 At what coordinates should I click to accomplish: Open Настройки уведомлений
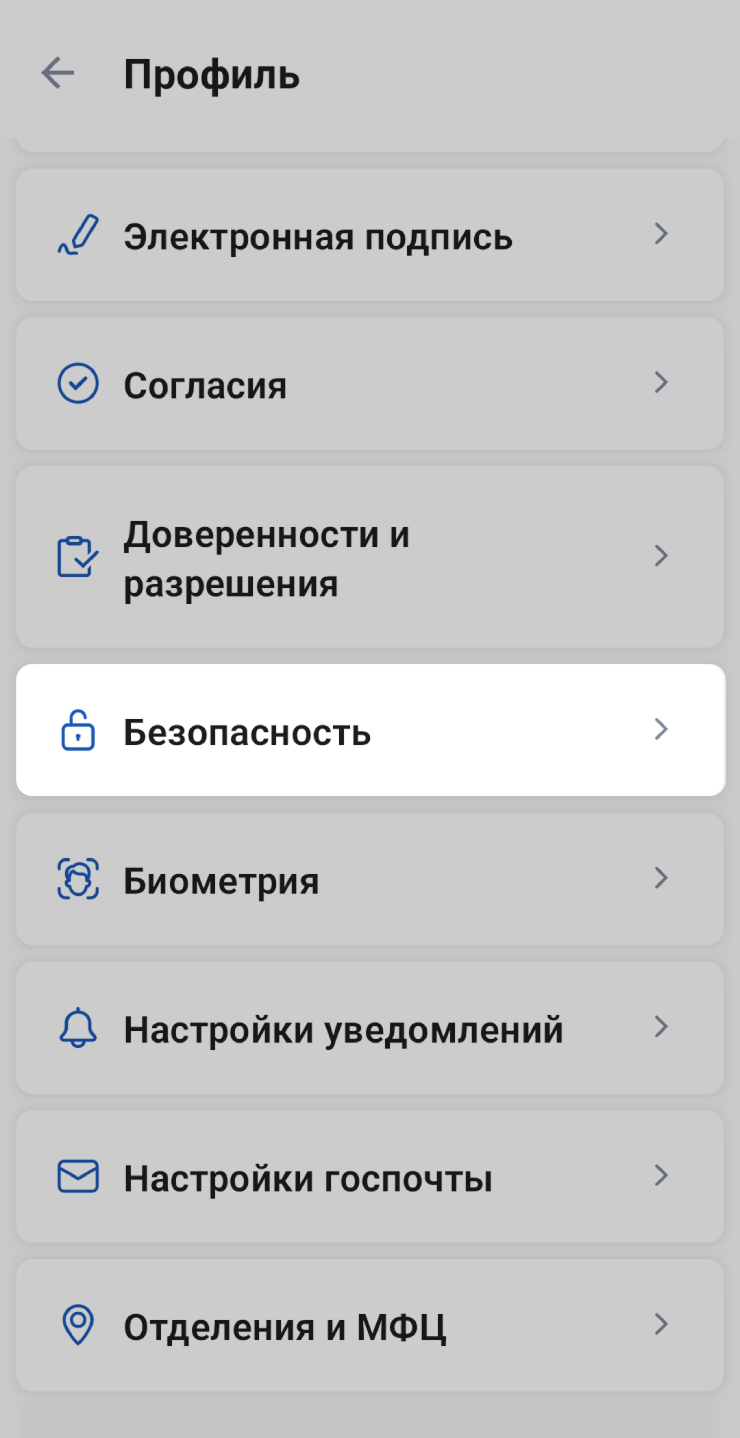point(369,1028)
